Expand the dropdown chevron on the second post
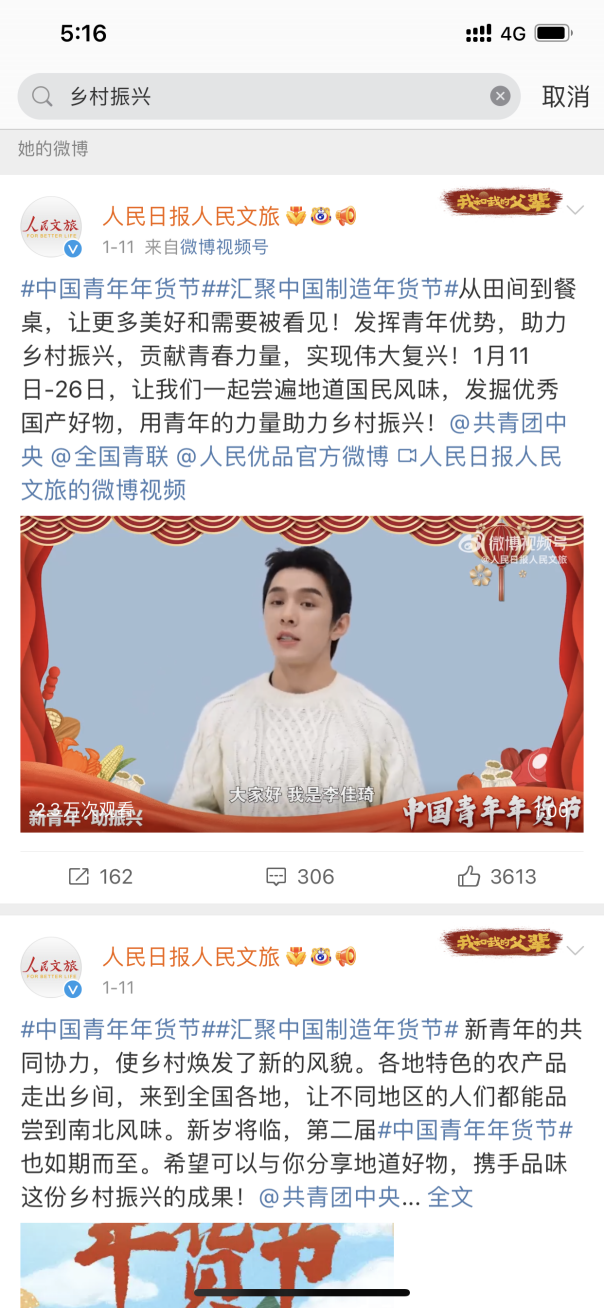Viewport: 604px width, 1308px height. point(576,950)
